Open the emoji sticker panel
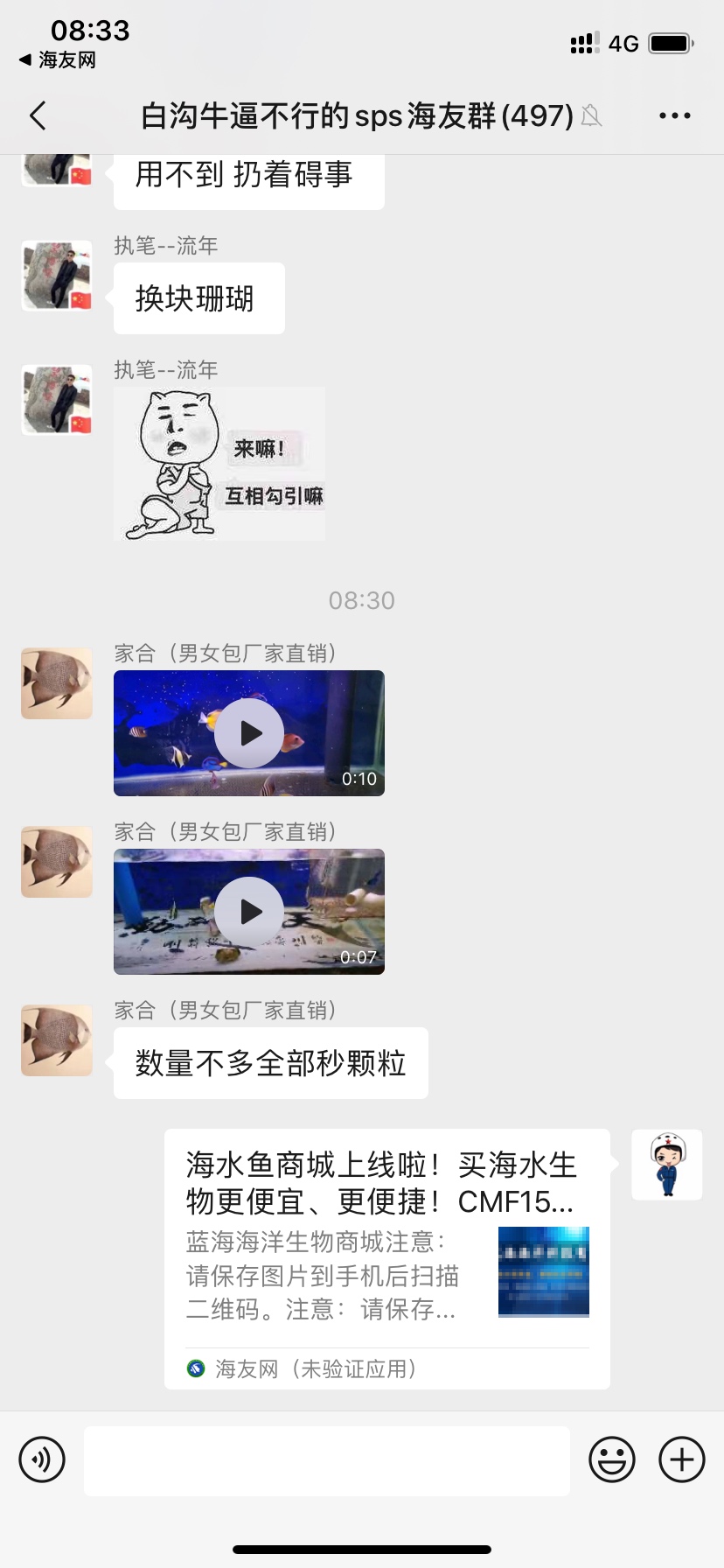Viewport: 724px width, 1568px height. [612, 1459]
